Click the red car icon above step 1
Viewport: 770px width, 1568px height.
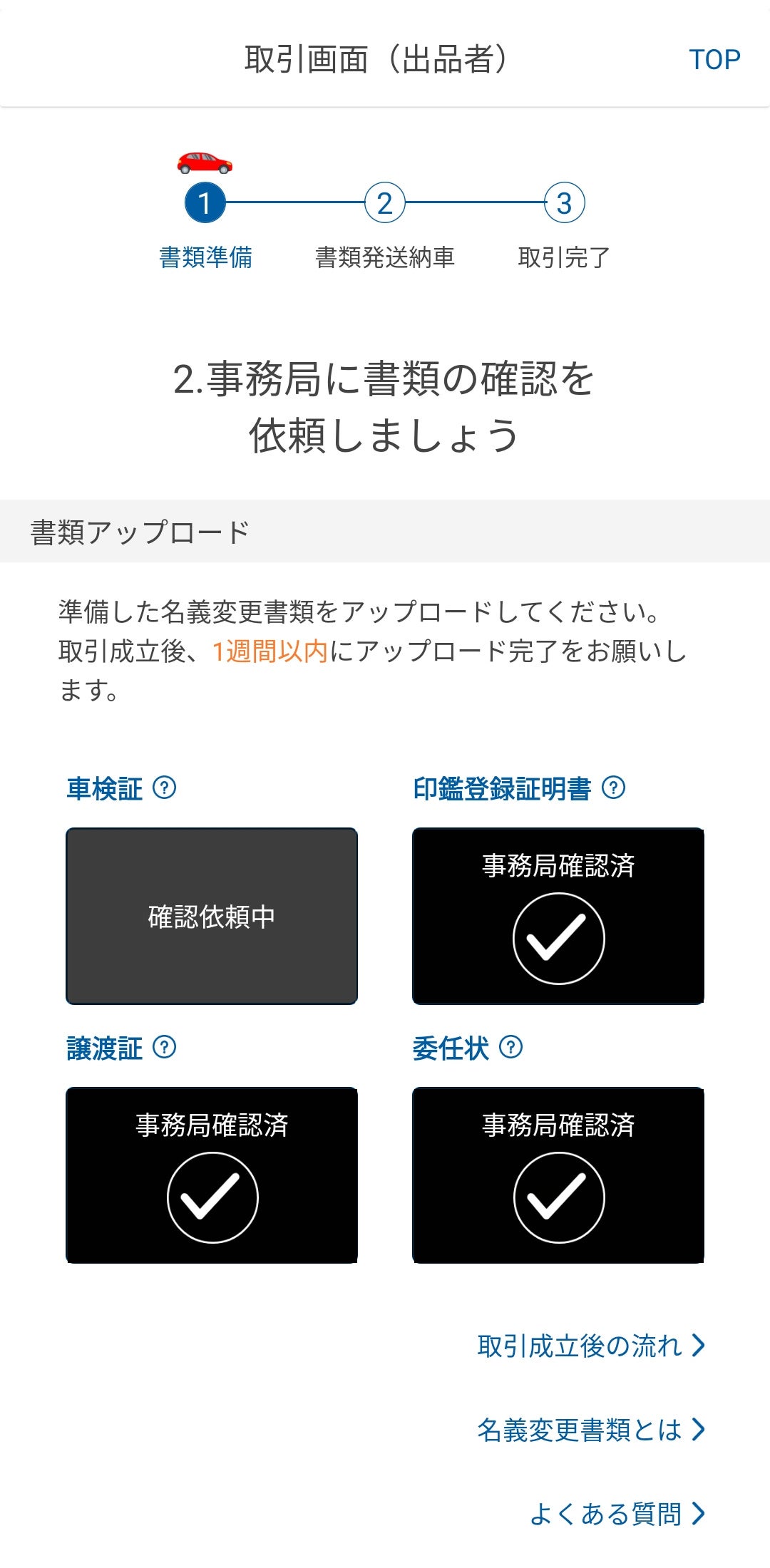pyautogui.click(x=205, y=164)
